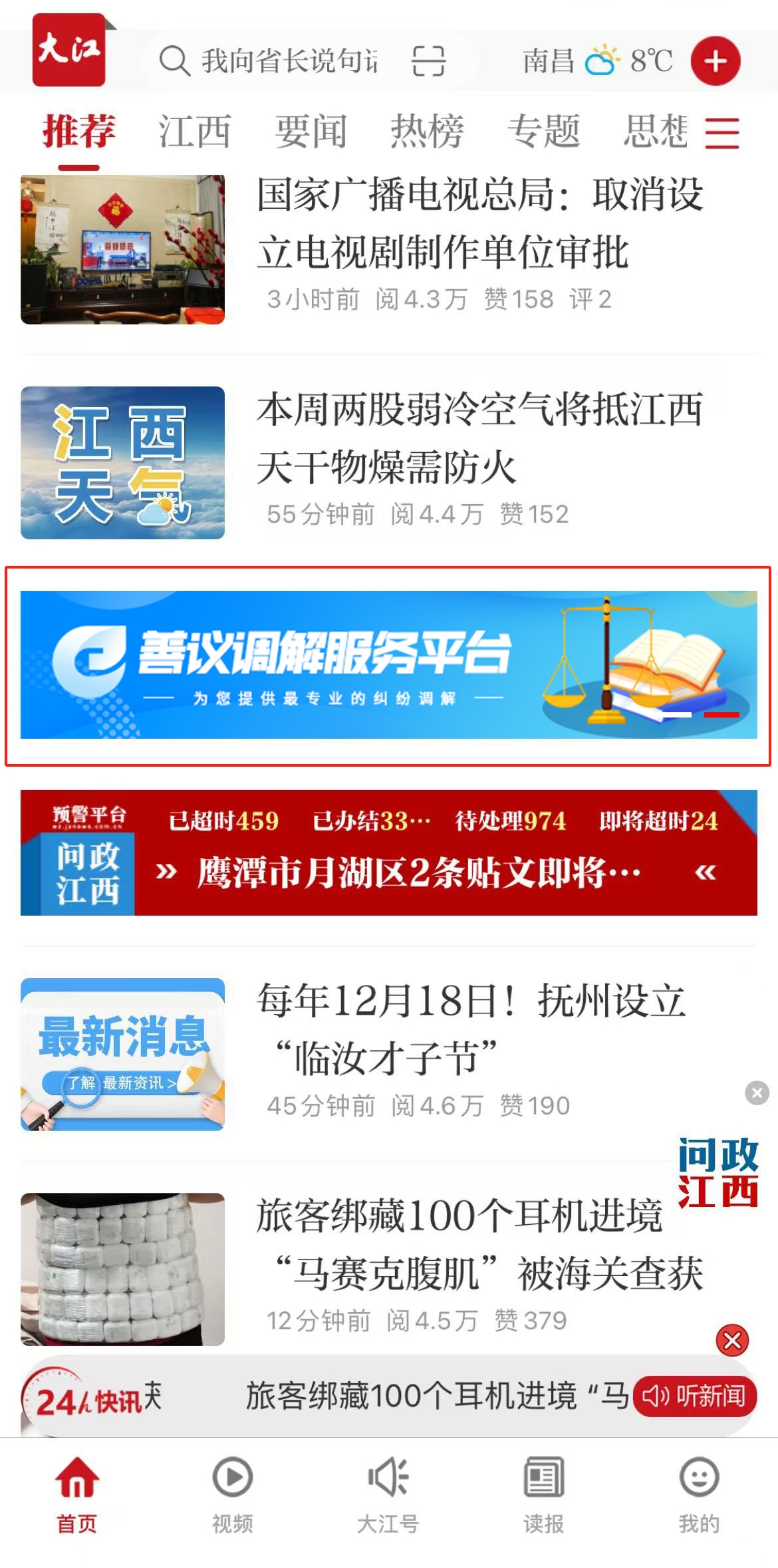Open the scan code icon
The width and height of the screenshot is (778, 1568).
click(428, 61)
